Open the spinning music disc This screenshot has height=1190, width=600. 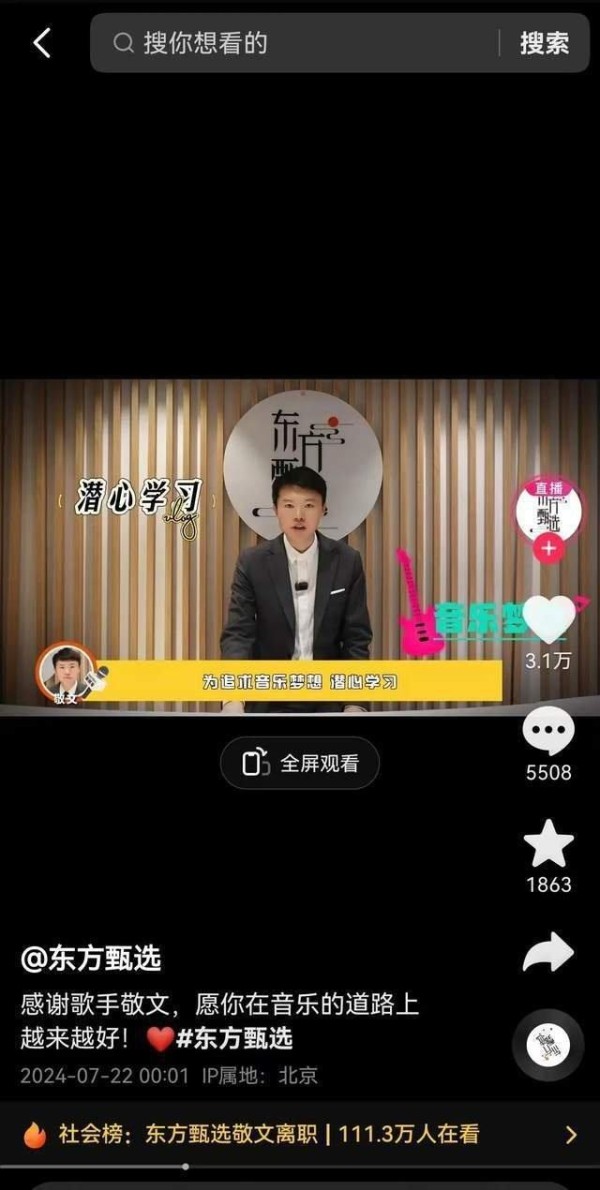tap(548, 1045)
